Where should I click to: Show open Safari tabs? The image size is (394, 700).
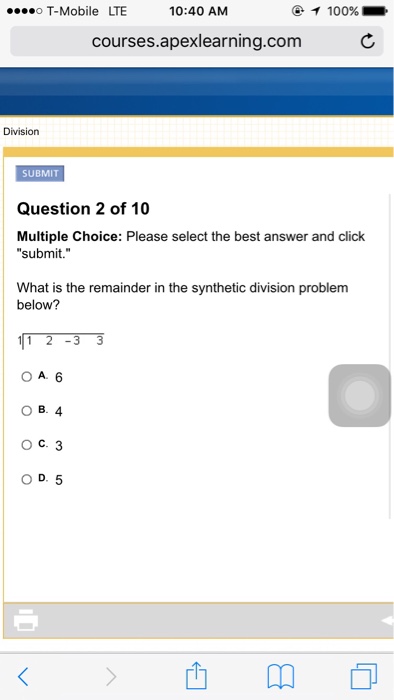point(364,676)
